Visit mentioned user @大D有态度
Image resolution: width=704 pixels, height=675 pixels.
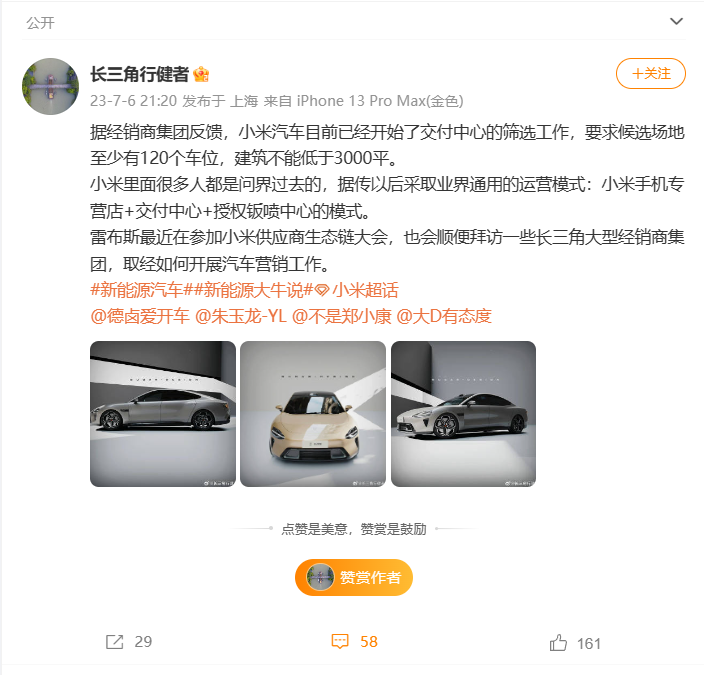(445, 316)
